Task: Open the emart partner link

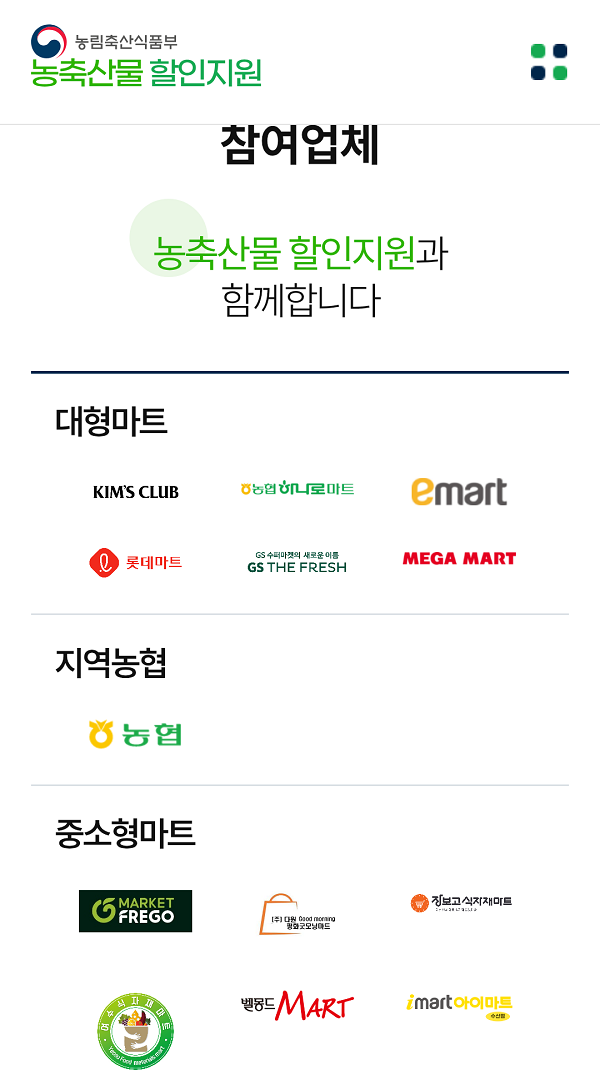Action: point(459,491)
